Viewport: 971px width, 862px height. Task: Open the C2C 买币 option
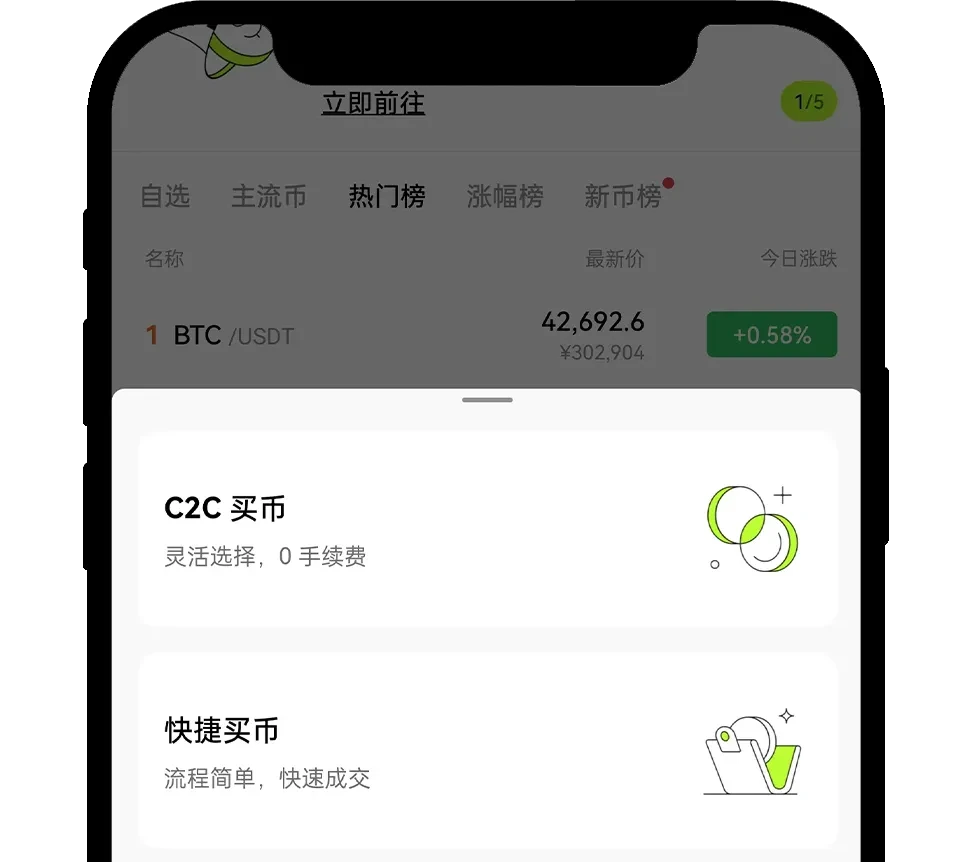(487, 528)
